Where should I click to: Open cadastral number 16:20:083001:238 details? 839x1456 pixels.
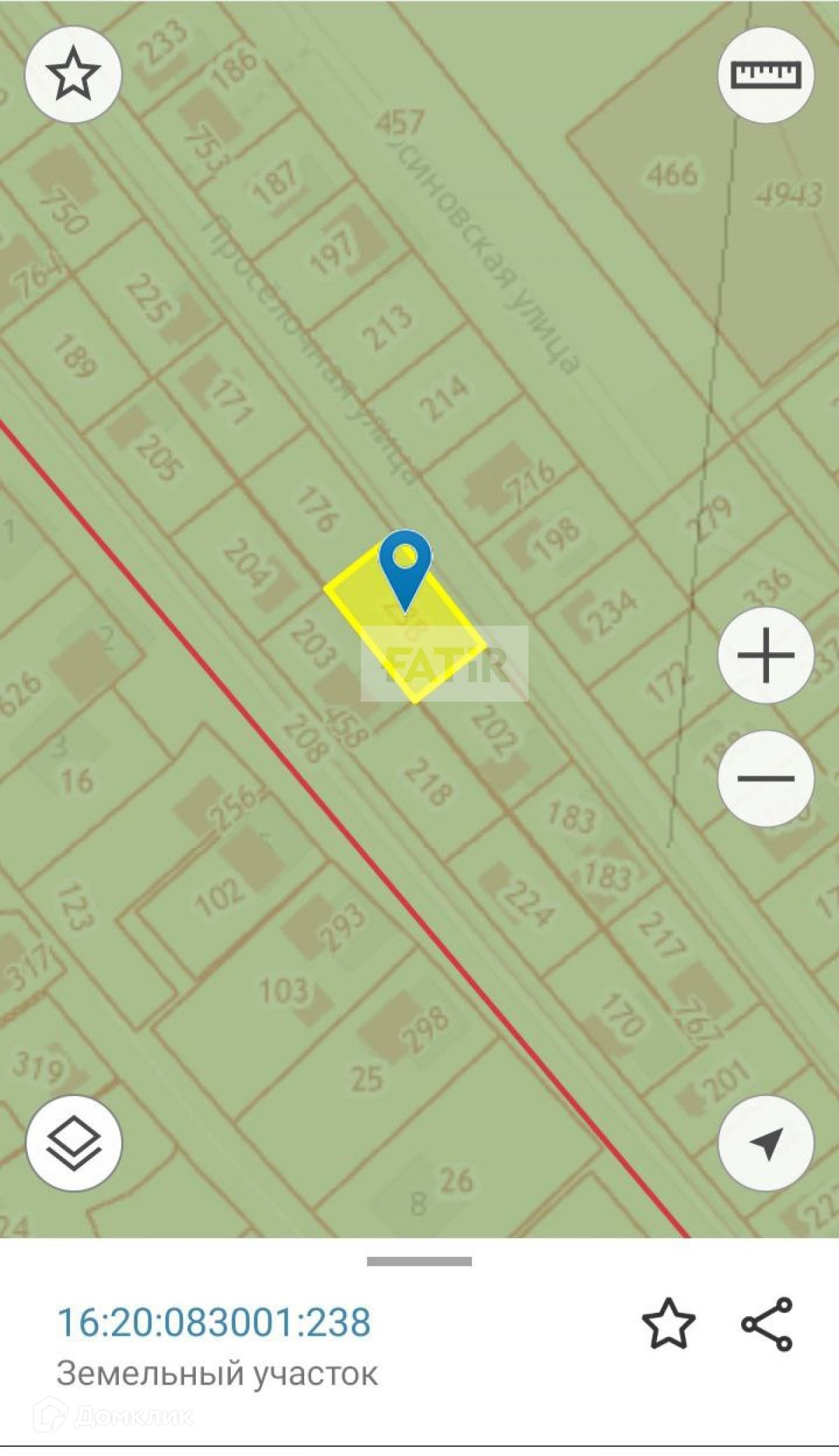[214, 1322]
